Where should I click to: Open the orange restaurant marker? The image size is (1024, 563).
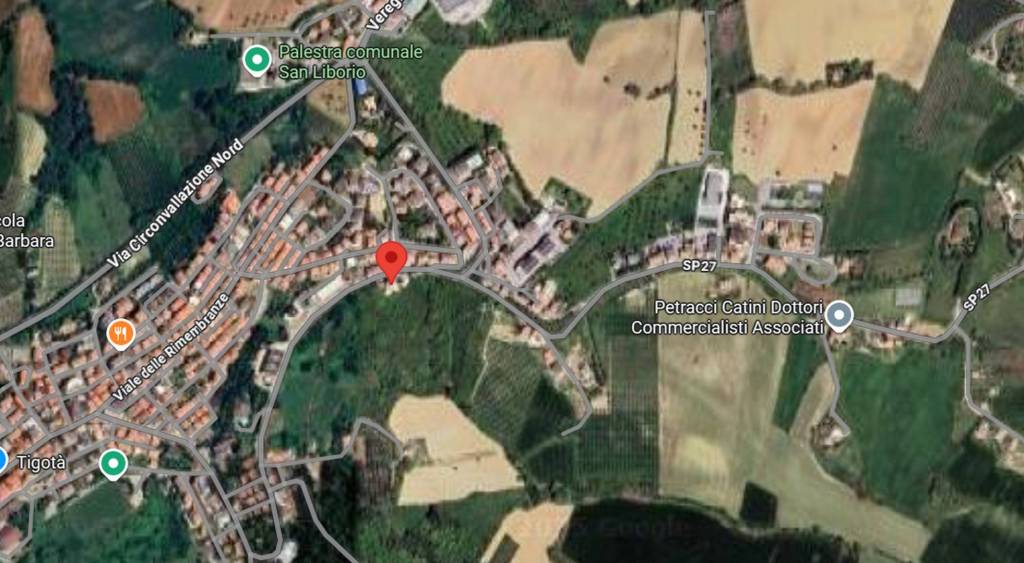pyautogui.click(x=120, y=332)
